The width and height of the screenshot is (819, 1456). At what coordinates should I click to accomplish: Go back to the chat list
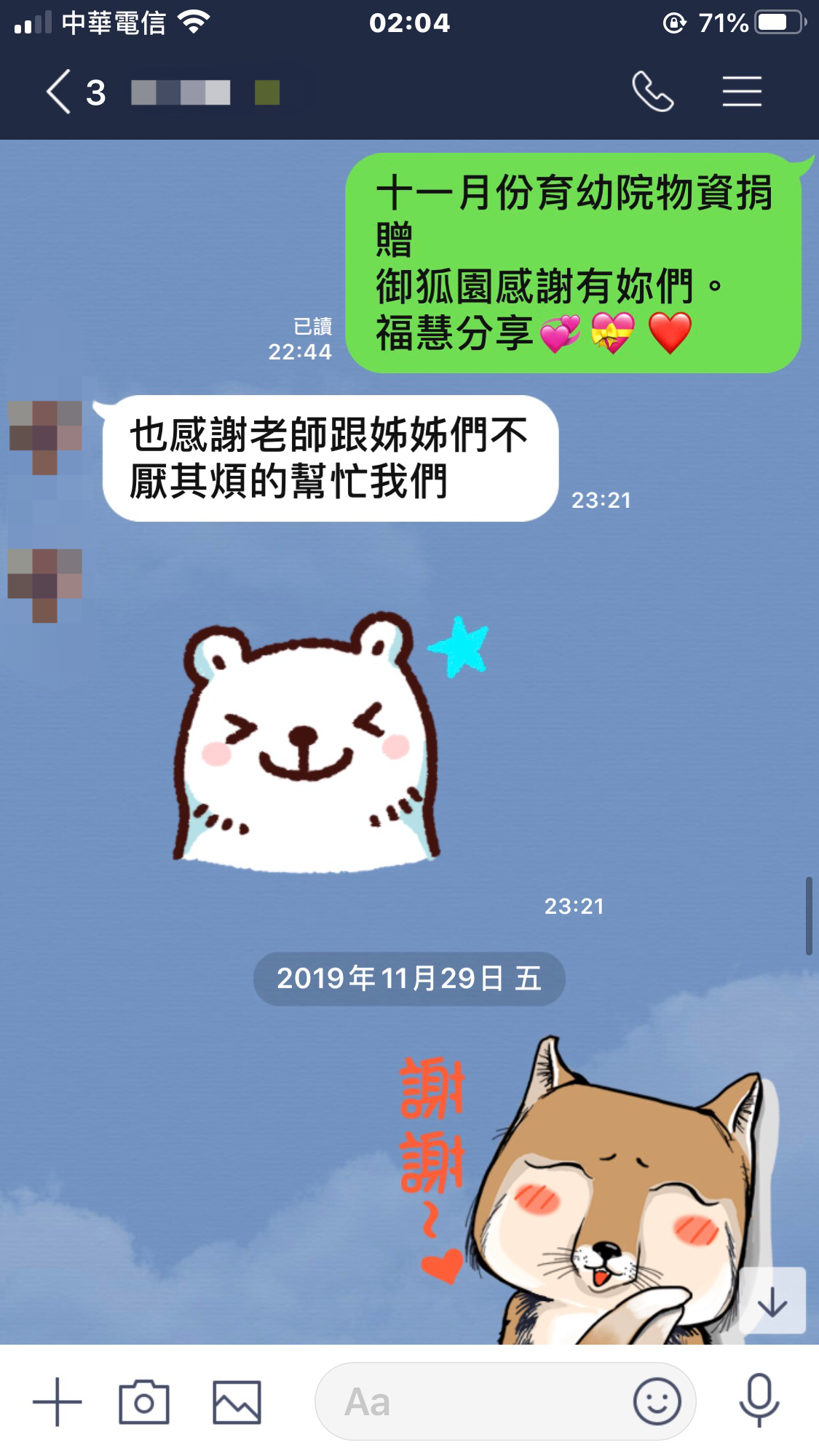click(x=60, y=92)
